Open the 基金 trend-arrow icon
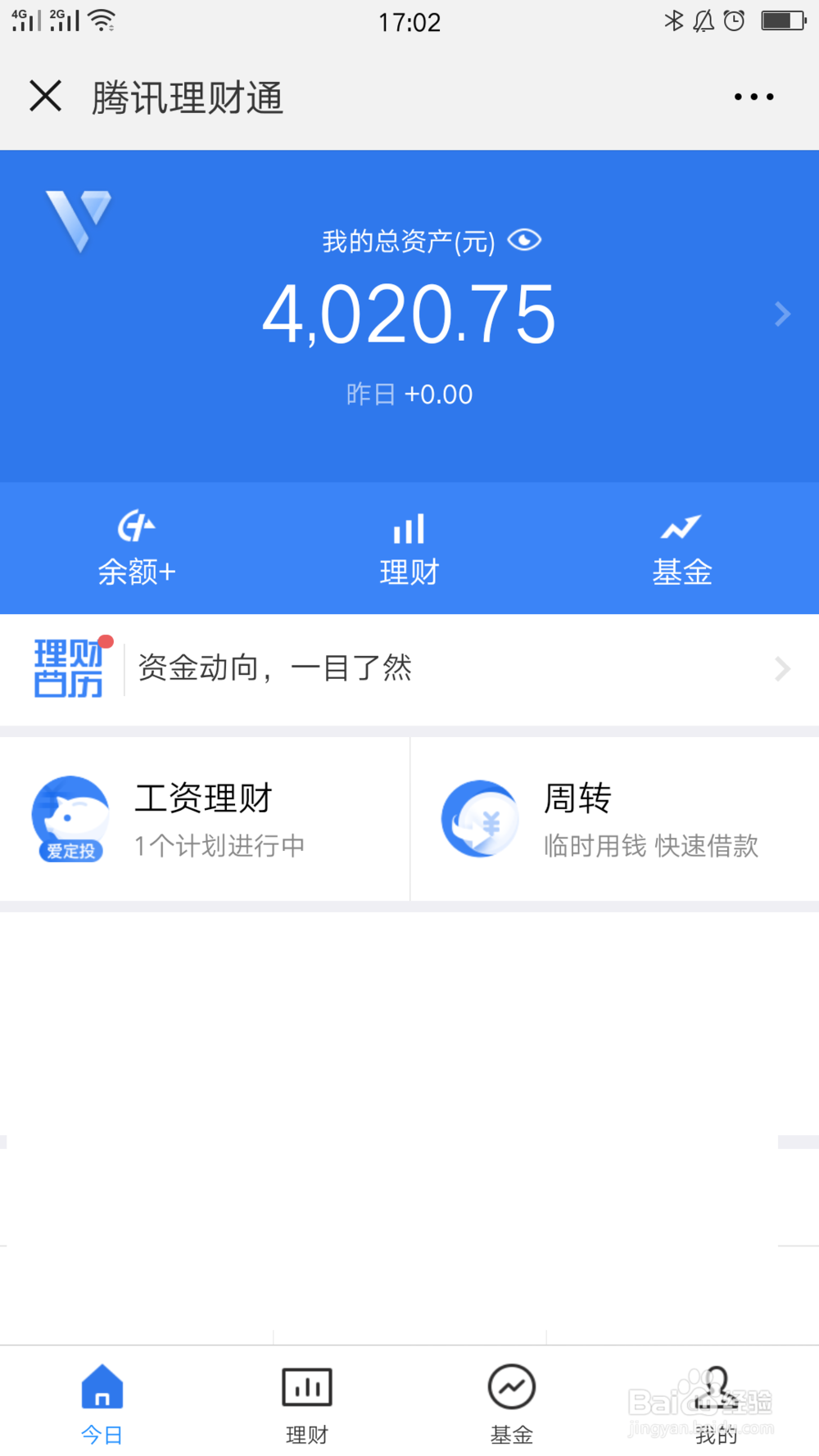Image resolution: width=819 pixels, height=1456 pixels. [681, 528]
